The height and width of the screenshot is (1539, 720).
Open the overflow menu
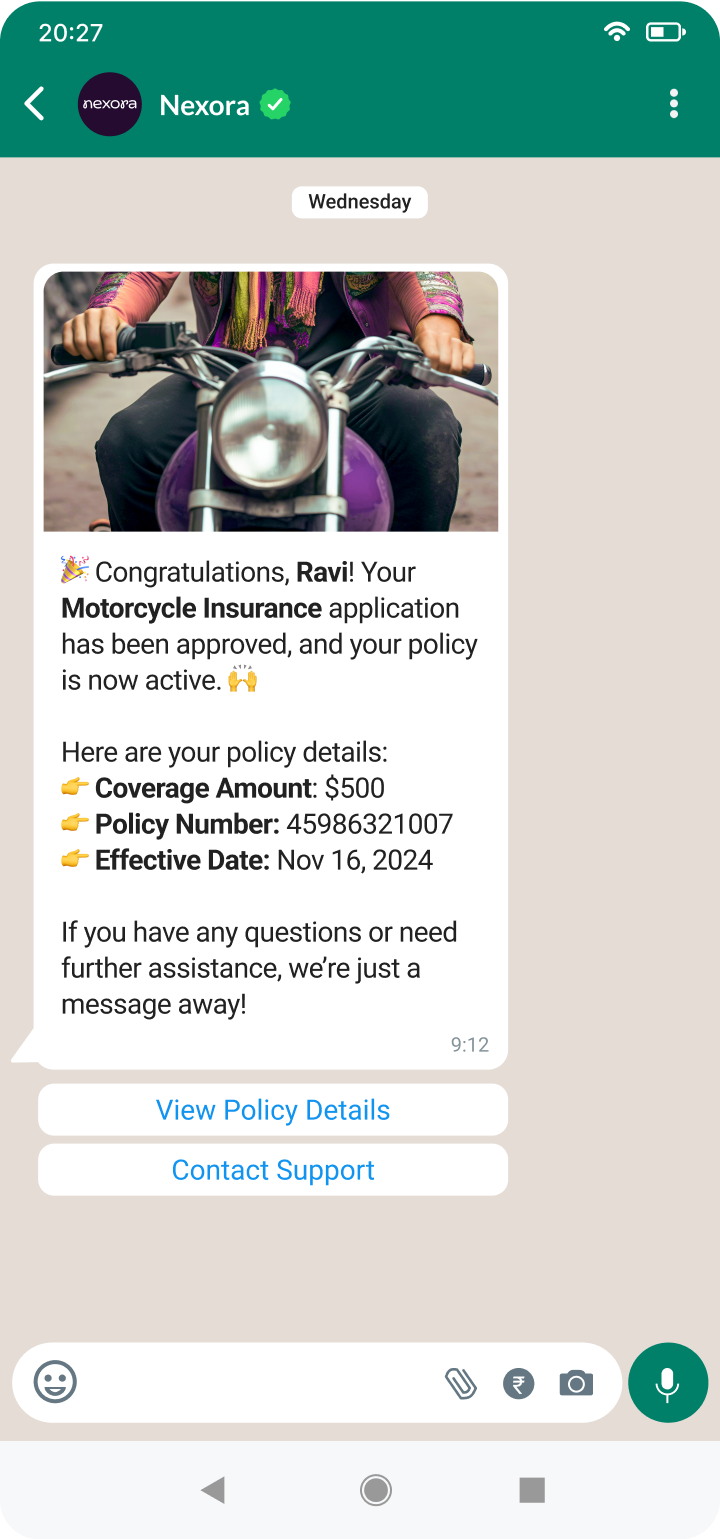click(674, 104)
